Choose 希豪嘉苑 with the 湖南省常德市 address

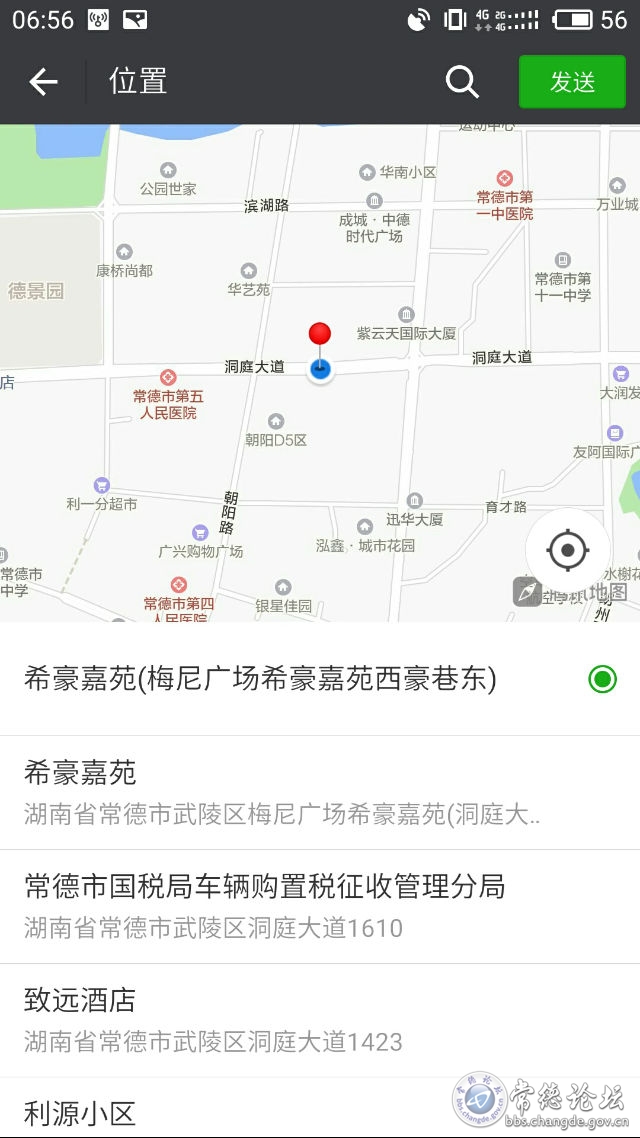point(320,793)
